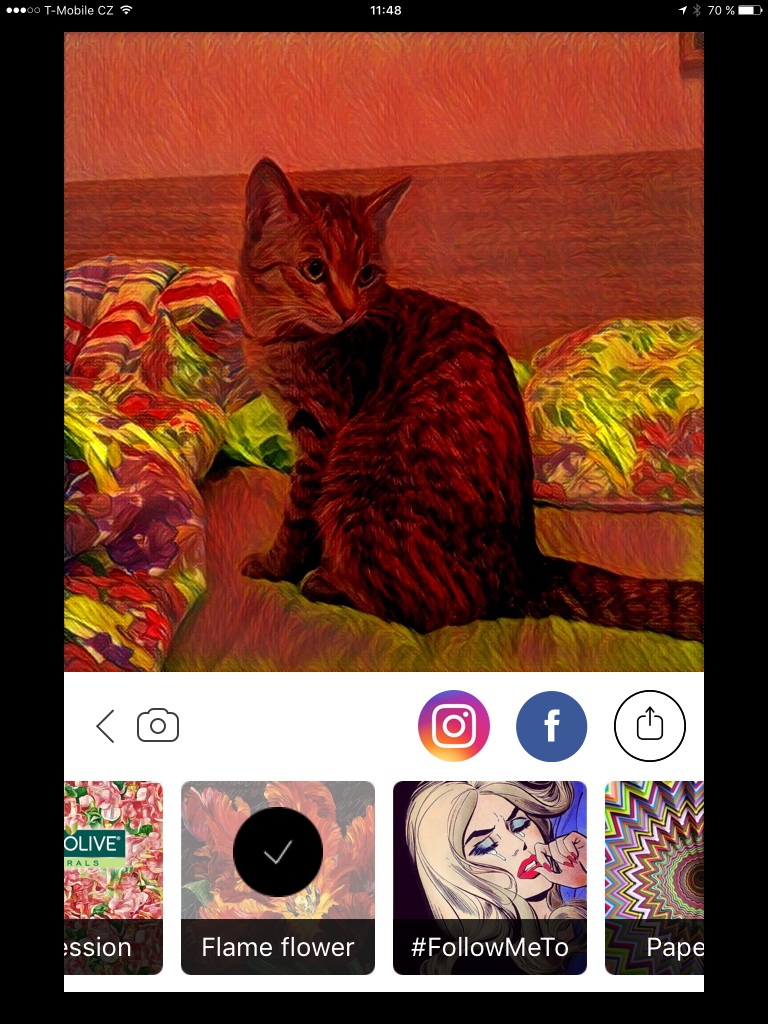Select the #FollowMeTo filter
This screenshot has width=768, height=1024.
click(x=490, y=878)
